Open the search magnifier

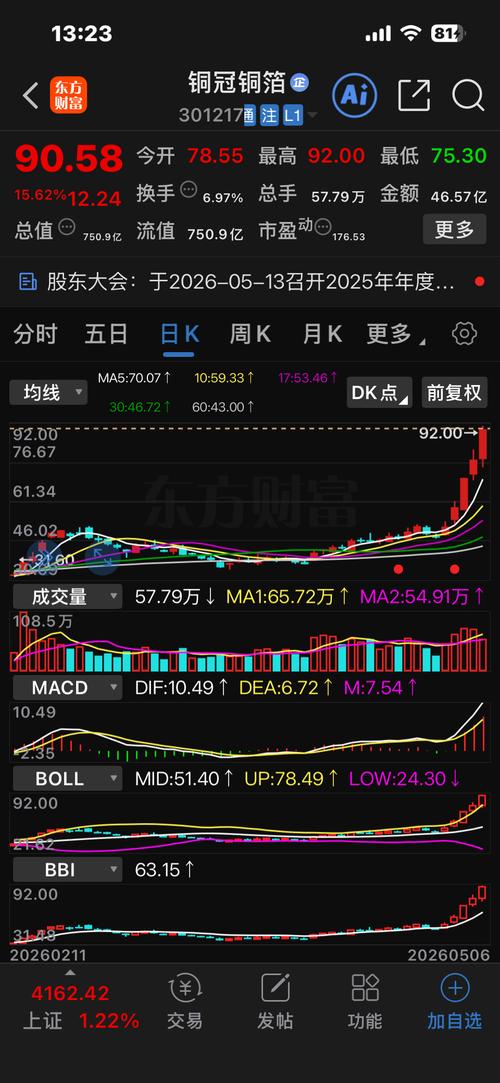click(x=468, y=95)
